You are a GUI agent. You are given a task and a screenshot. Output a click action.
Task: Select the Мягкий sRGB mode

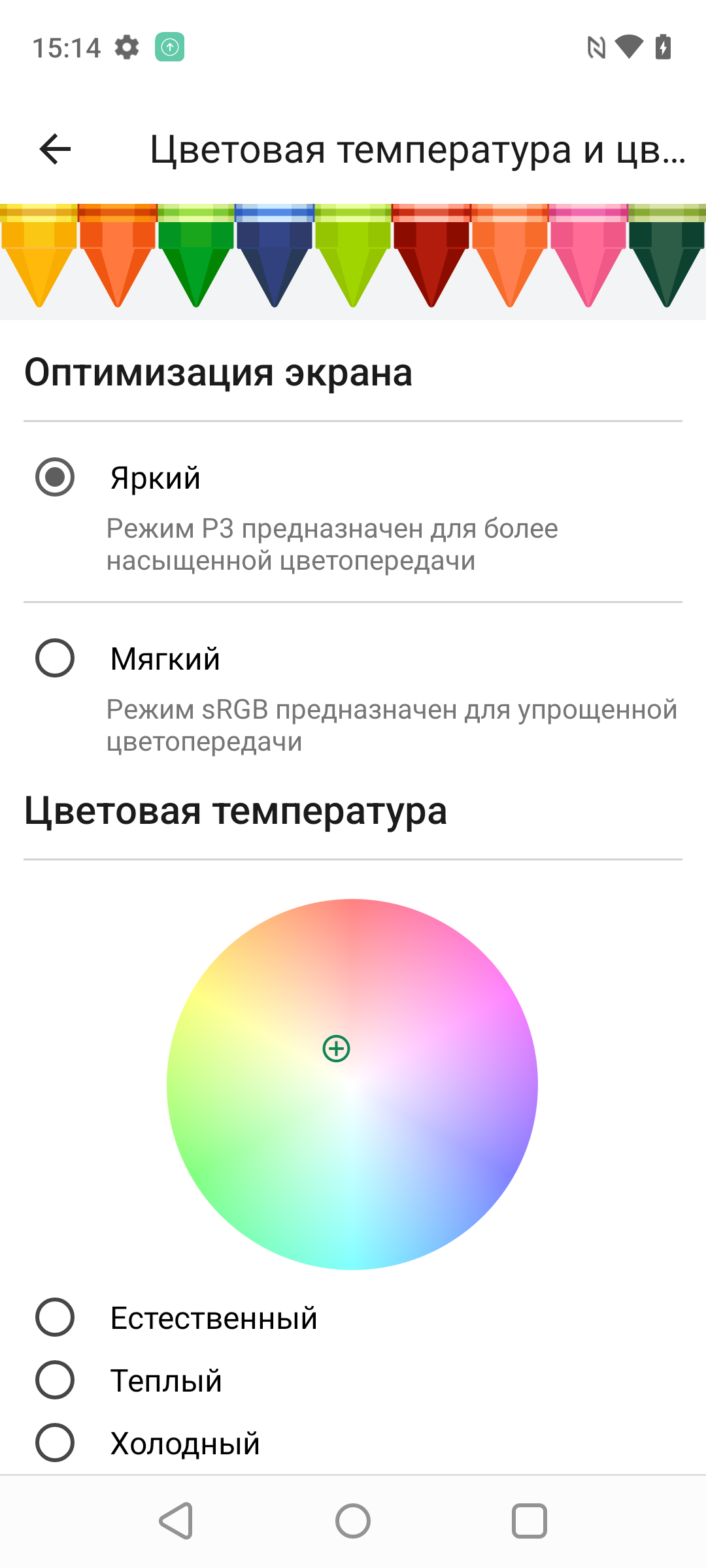point(55,659)
